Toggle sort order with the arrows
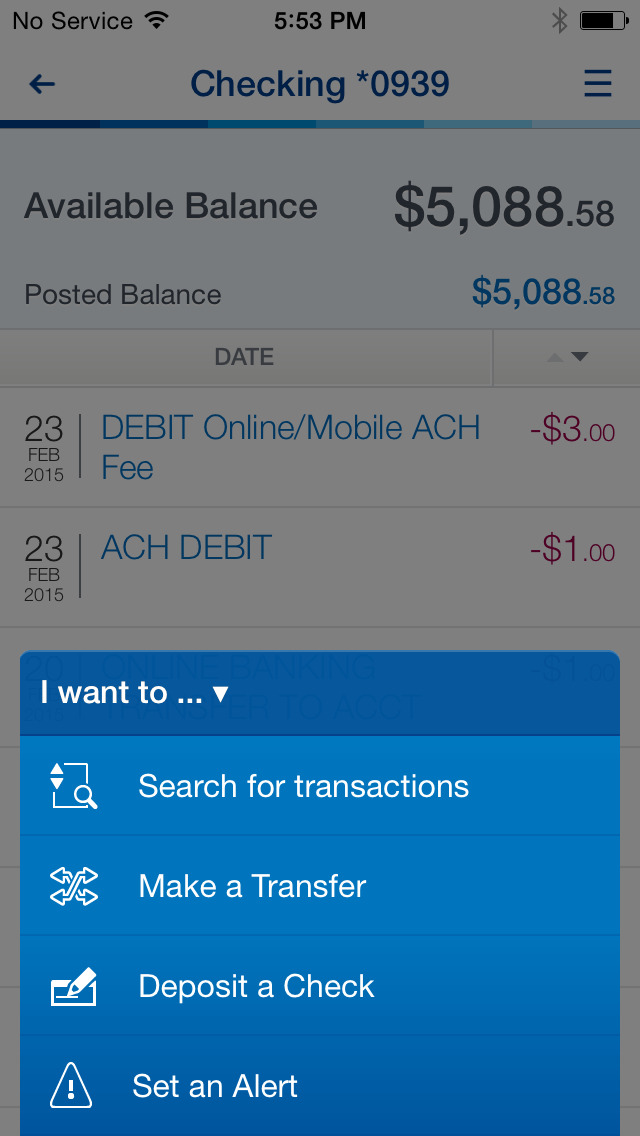The image size is (640, 1136). click(567, 357)
